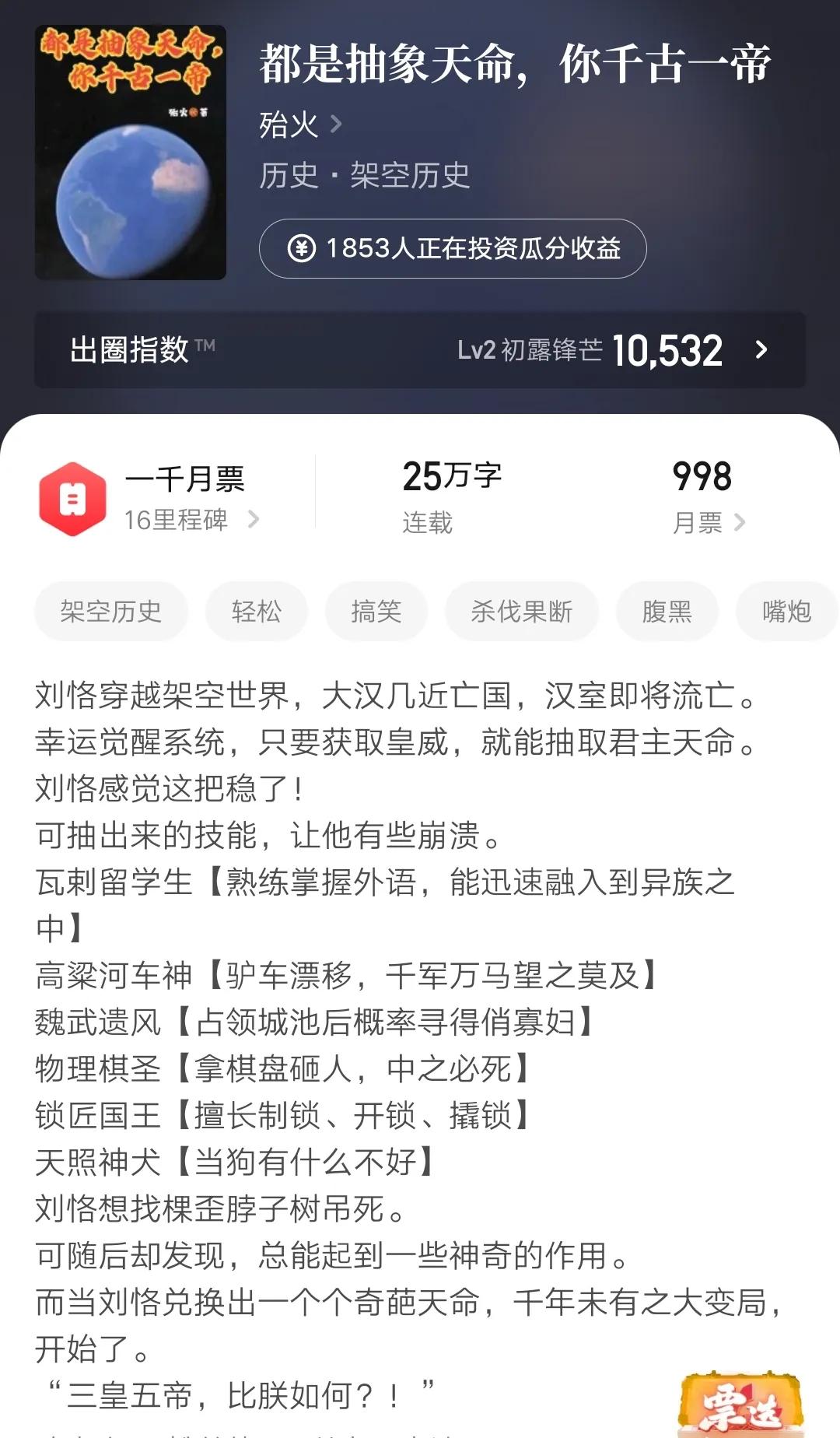Select the 杀伐果断 tag chip
The width and height of the screenshot is (840, 1438).
click(520, 612)
